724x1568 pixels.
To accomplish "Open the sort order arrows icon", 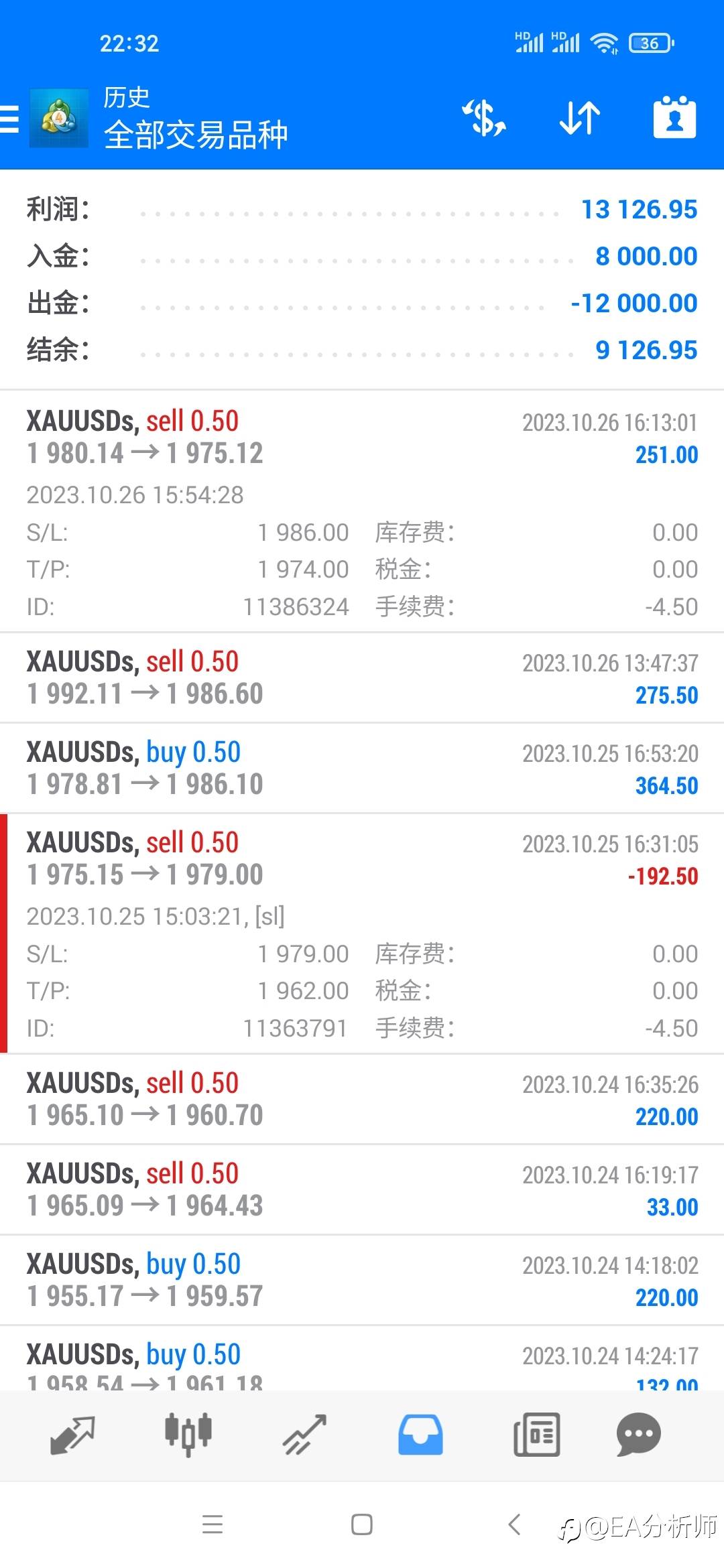I will tap(580, 118).
